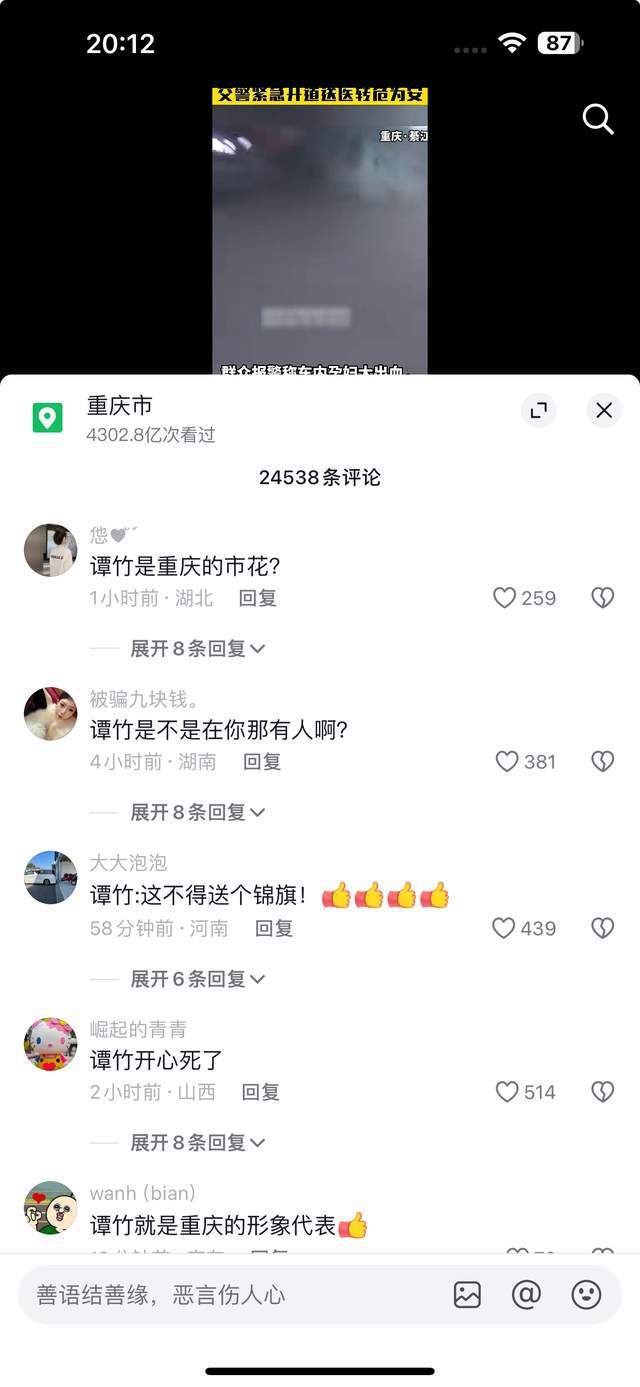The image size is (640, 1387).
Task: Open the 重庆市 location tag
Action: click(x=119, y=406)
